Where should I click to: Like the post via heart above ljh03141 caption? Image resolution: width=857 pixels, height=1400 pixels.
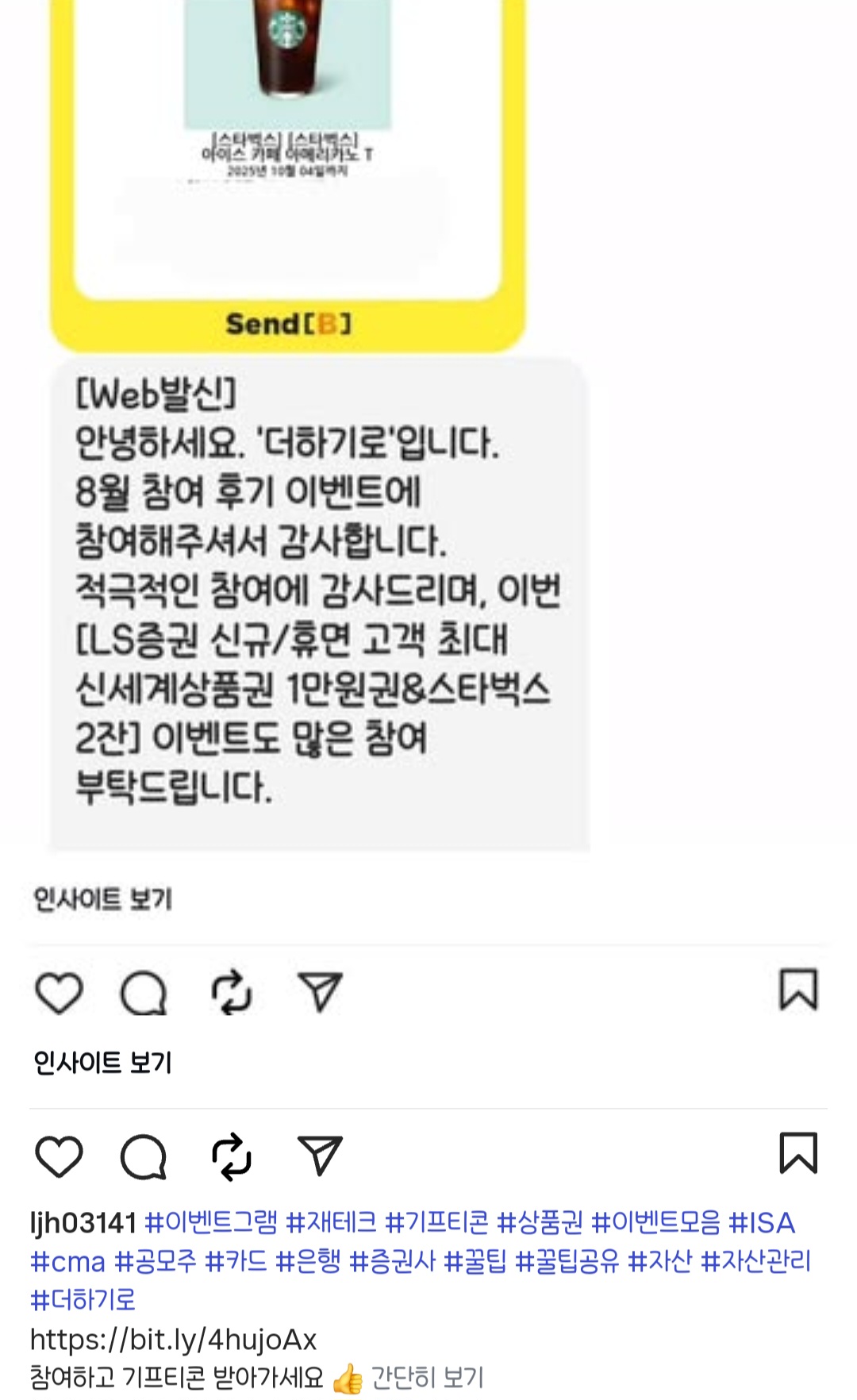coord(60,1156)
